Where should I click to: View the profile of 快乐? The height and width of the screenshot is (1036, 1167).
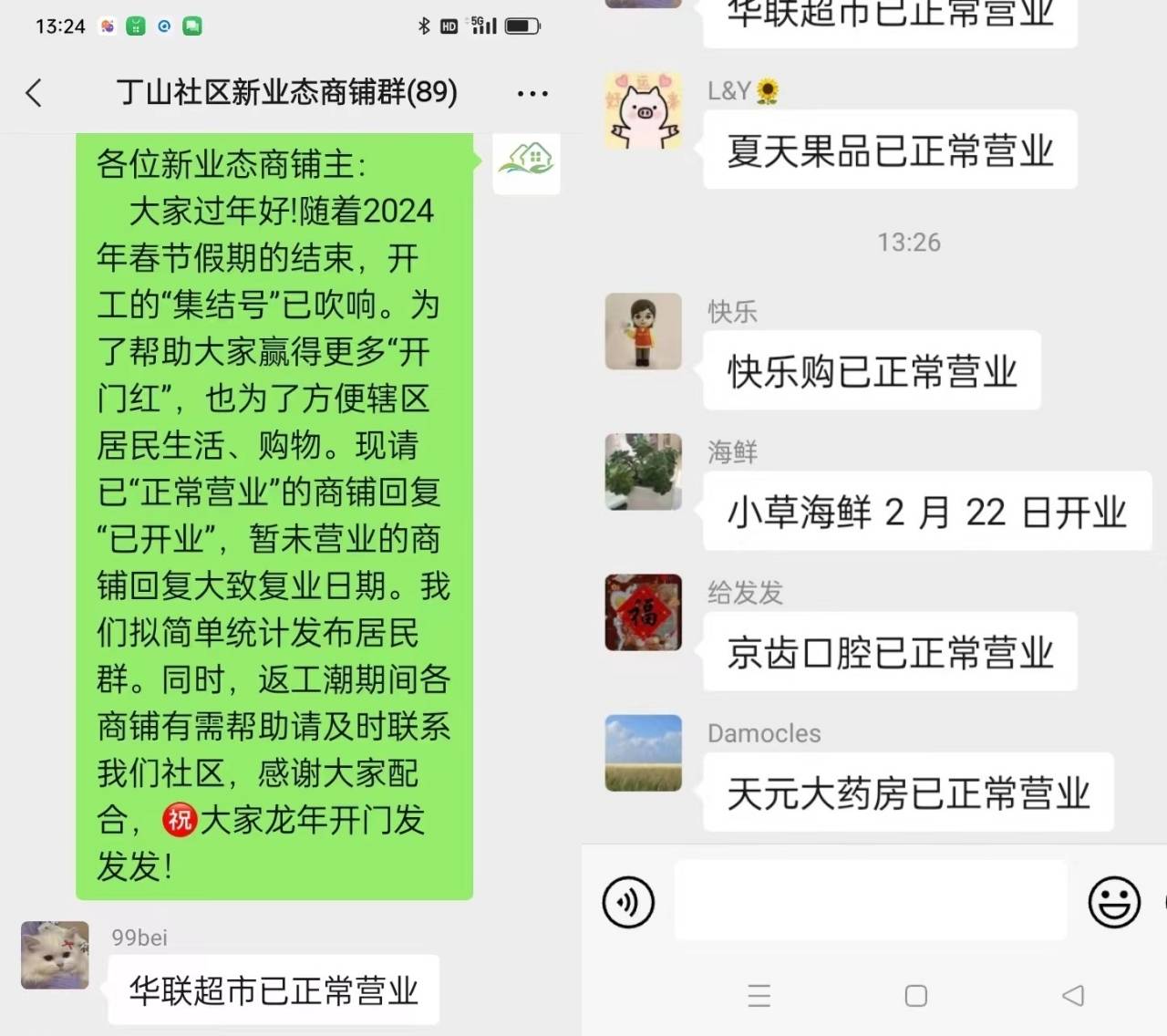pos(644,331)
